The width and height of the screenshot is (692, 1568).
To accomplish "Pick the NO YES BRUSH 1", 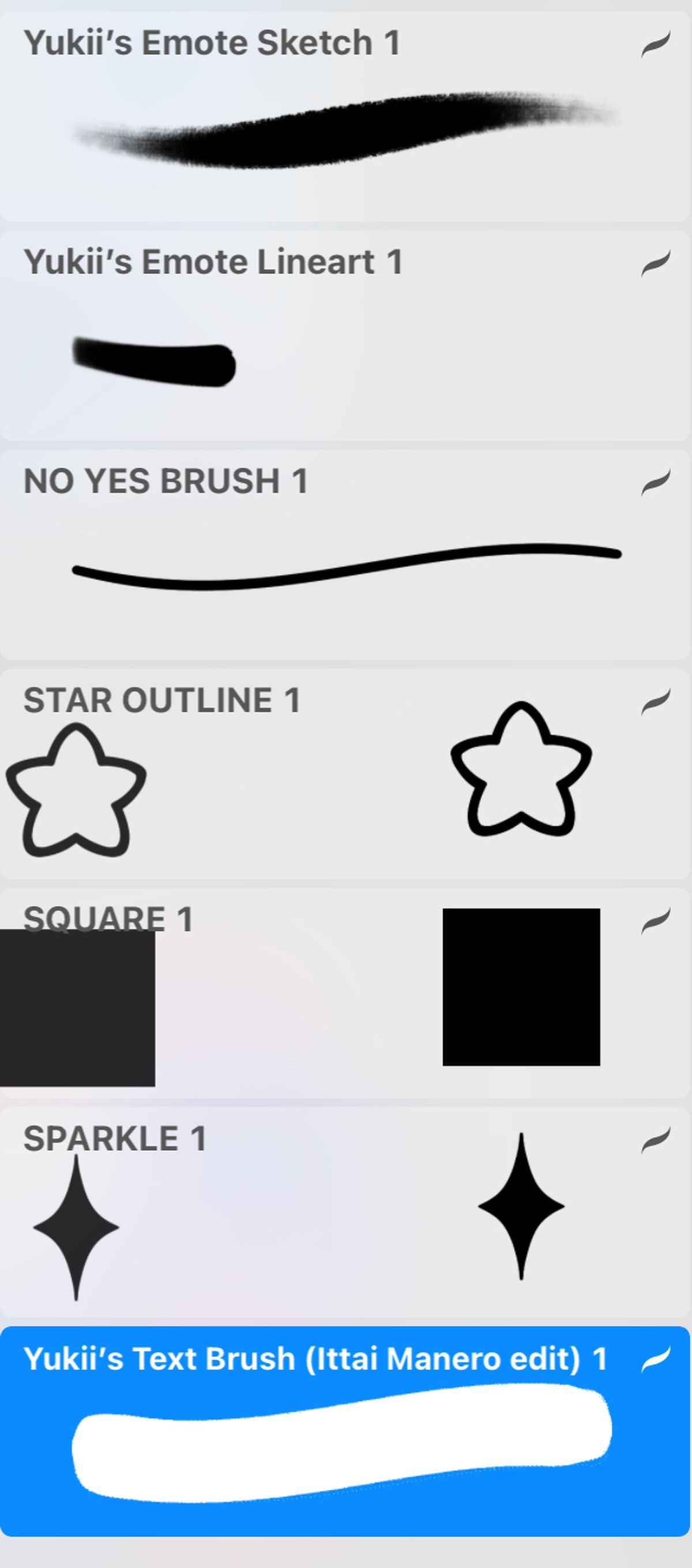I will pyautogui.click(x=344, y=554).
